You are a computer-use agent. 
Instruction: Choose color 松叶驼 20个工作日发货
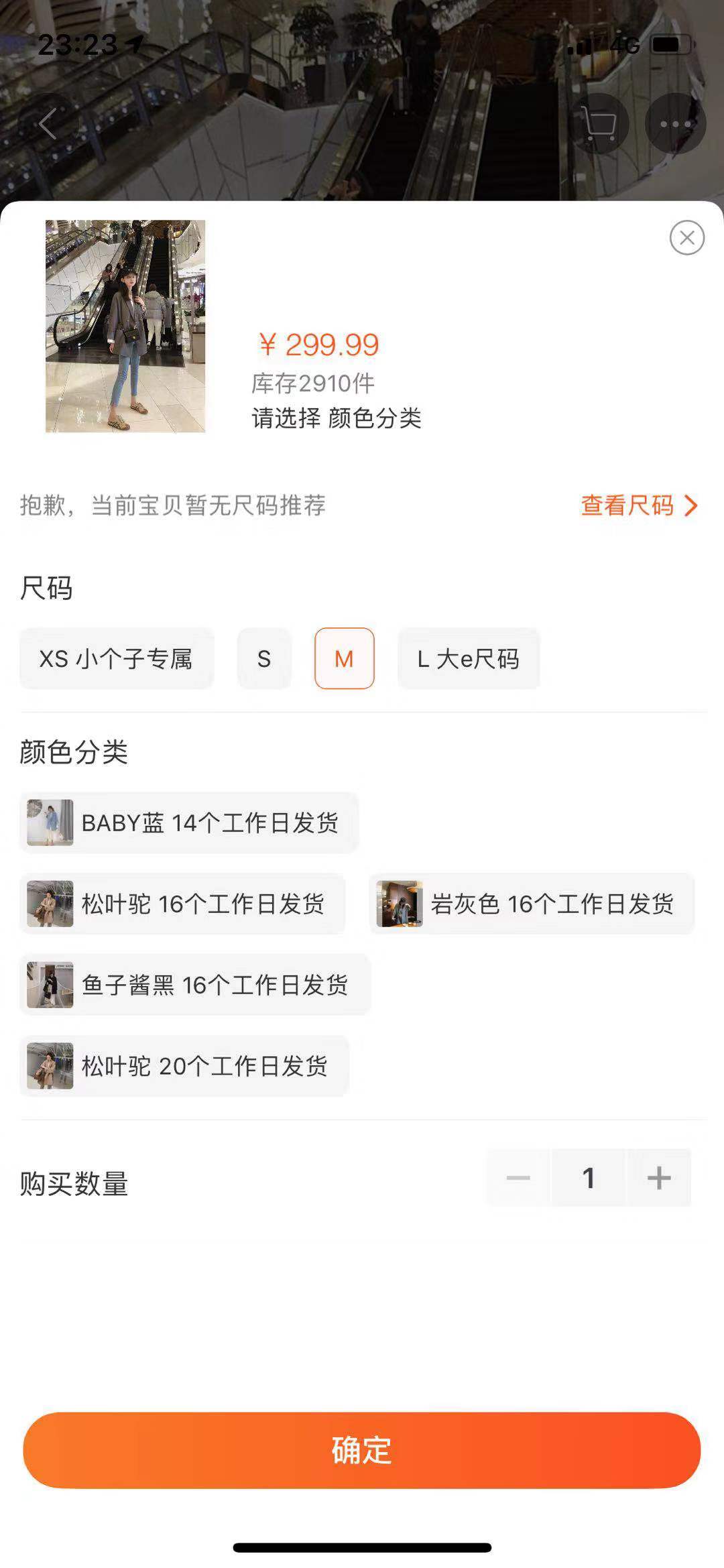pyautogui.click(x=184, y=1066)
